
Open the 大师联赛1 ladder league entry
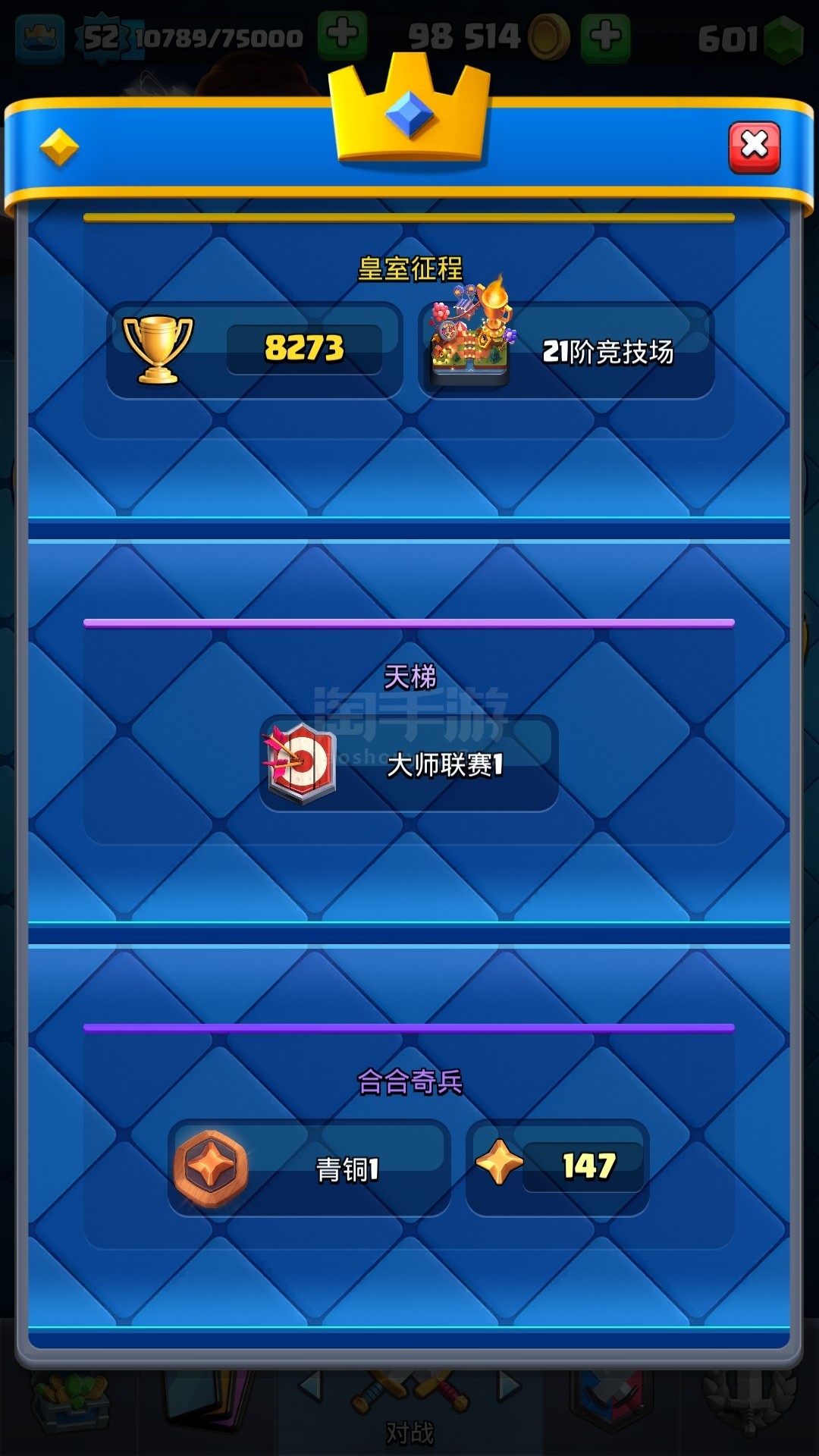pos(409,764)
